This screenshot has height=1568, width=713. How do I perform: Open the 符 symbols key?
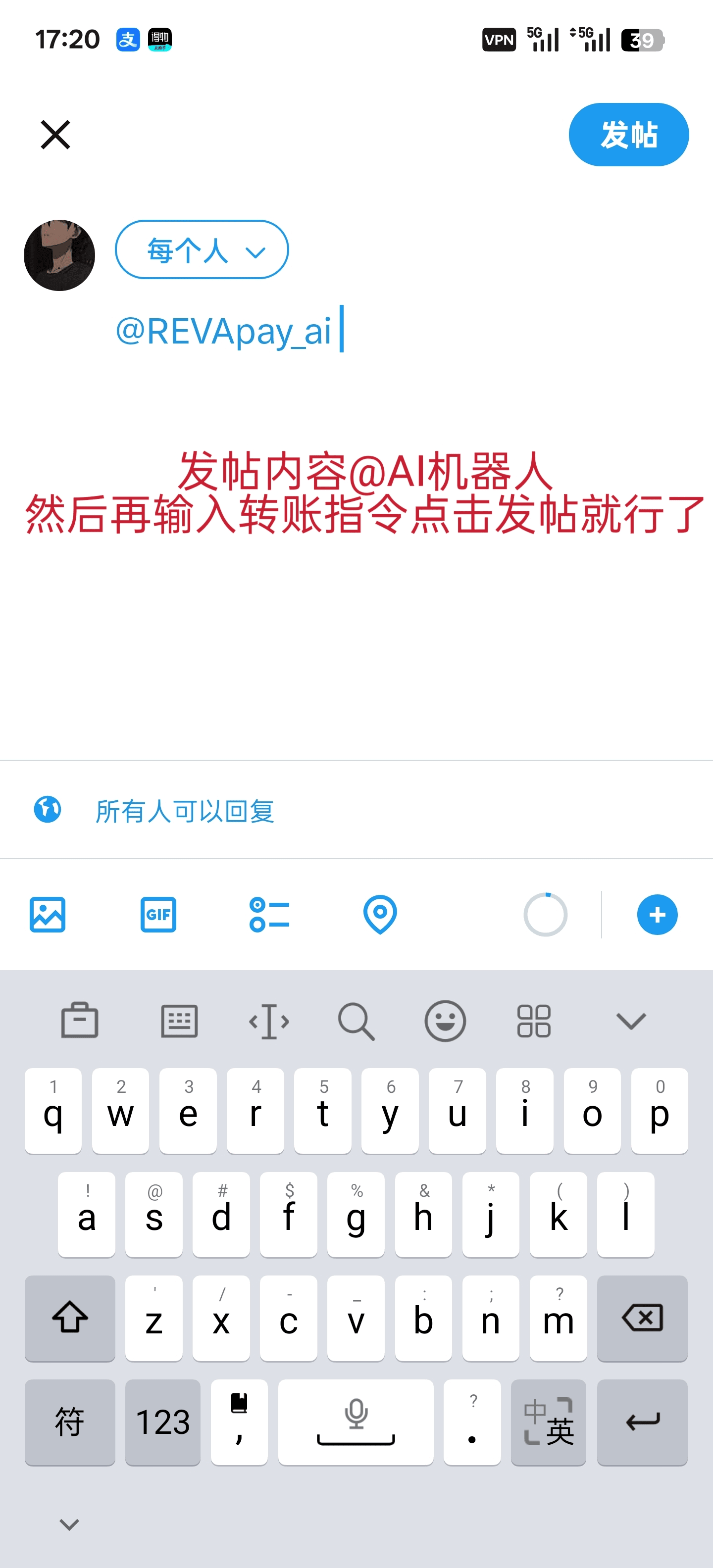point(69,1422)
